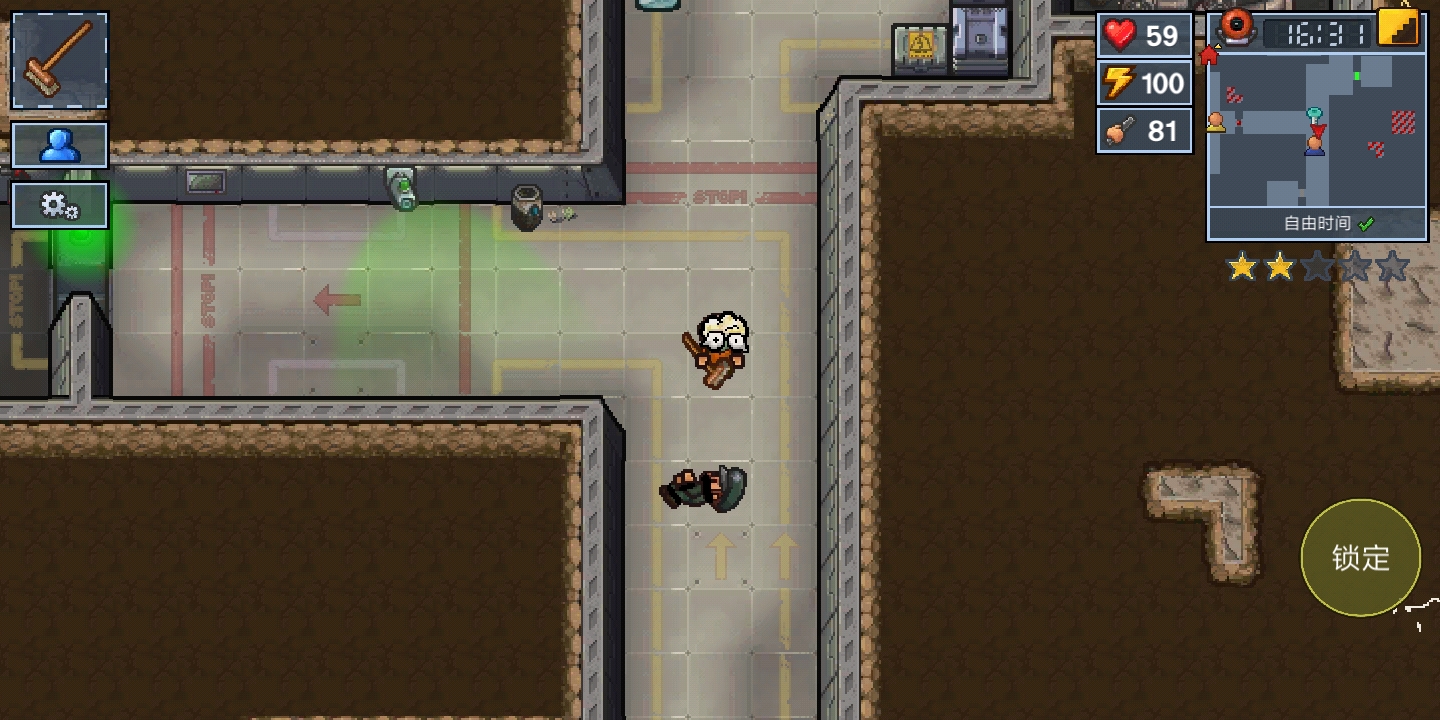This screenshot has height=720, width=1440.
Task: Tap the knocked-out guard on the floor
Action: click(704, 489)
